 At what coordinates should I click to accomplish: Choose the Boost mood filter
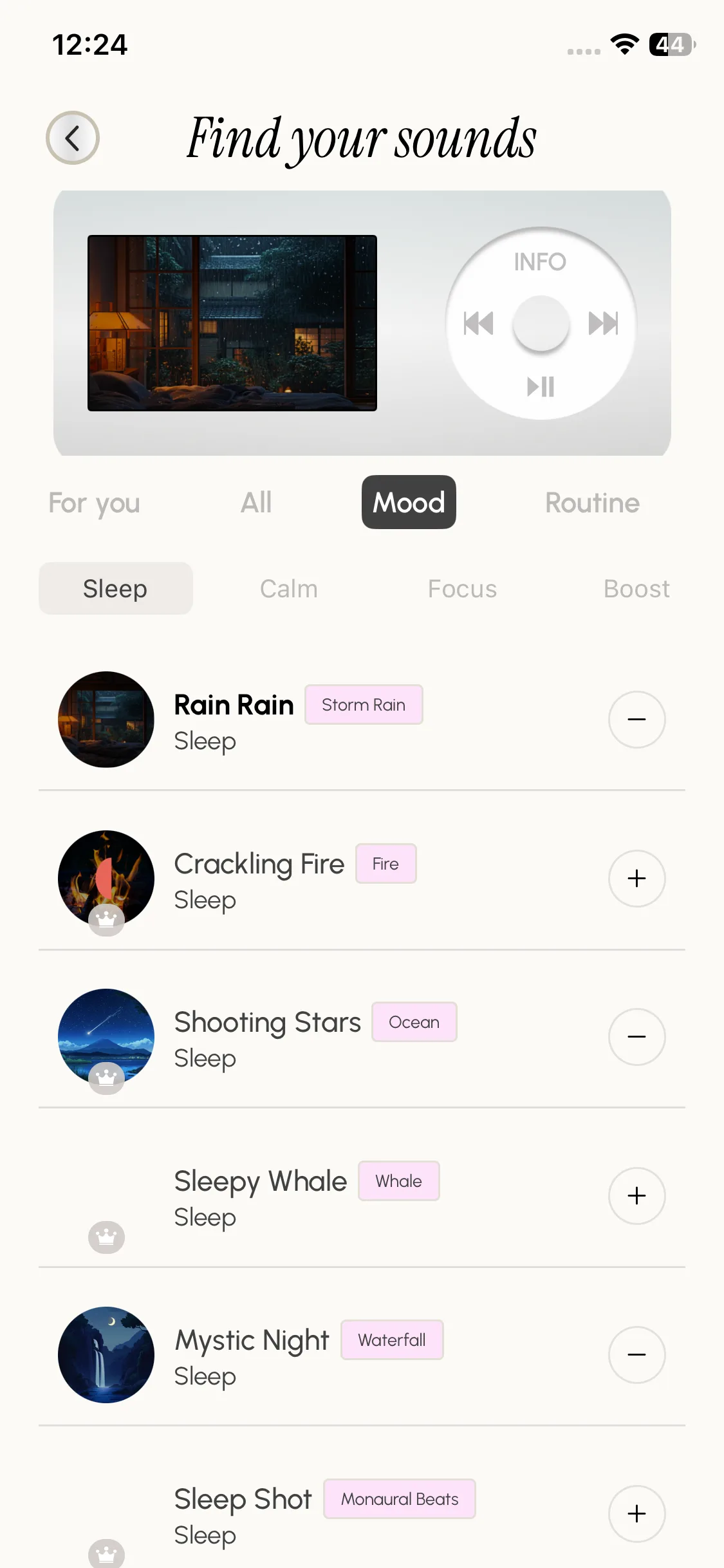point(636,588)
